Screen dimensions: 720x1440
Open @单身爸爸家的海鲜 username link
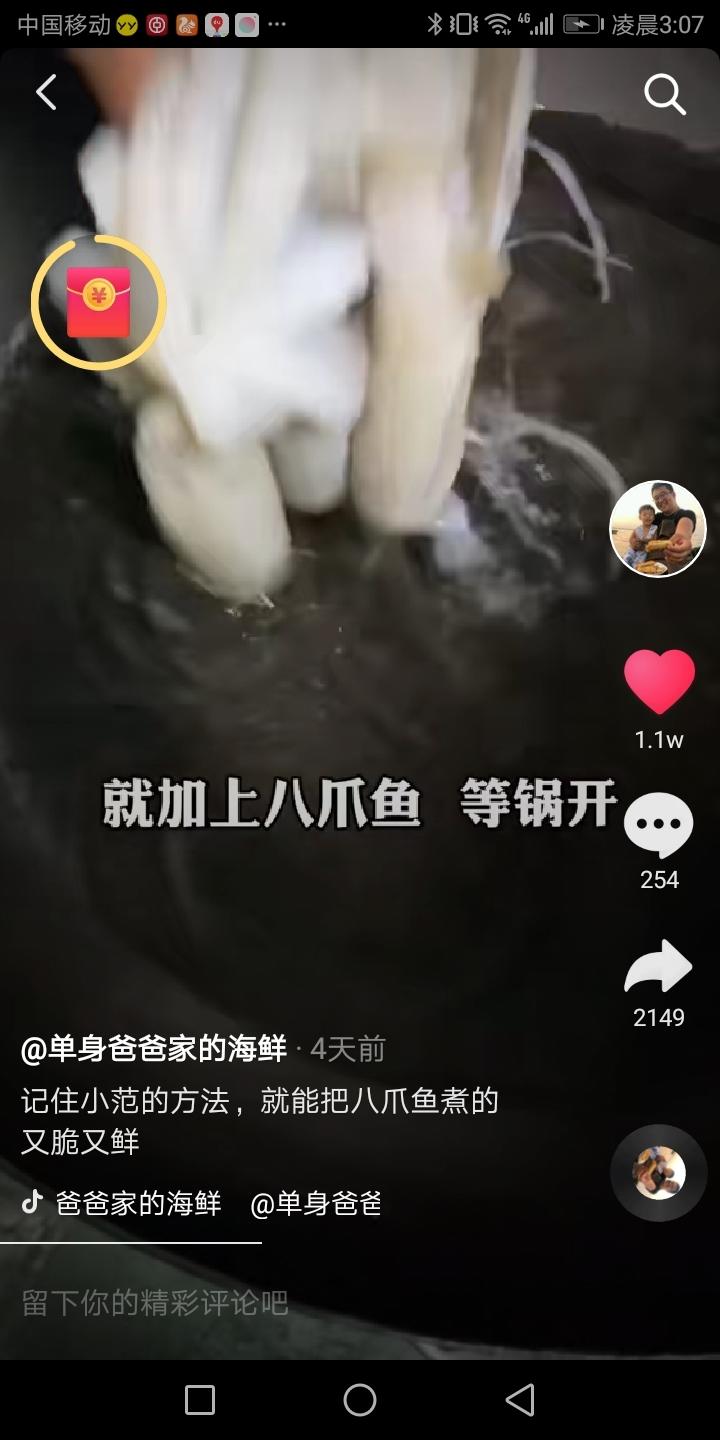pos(153,1049)
